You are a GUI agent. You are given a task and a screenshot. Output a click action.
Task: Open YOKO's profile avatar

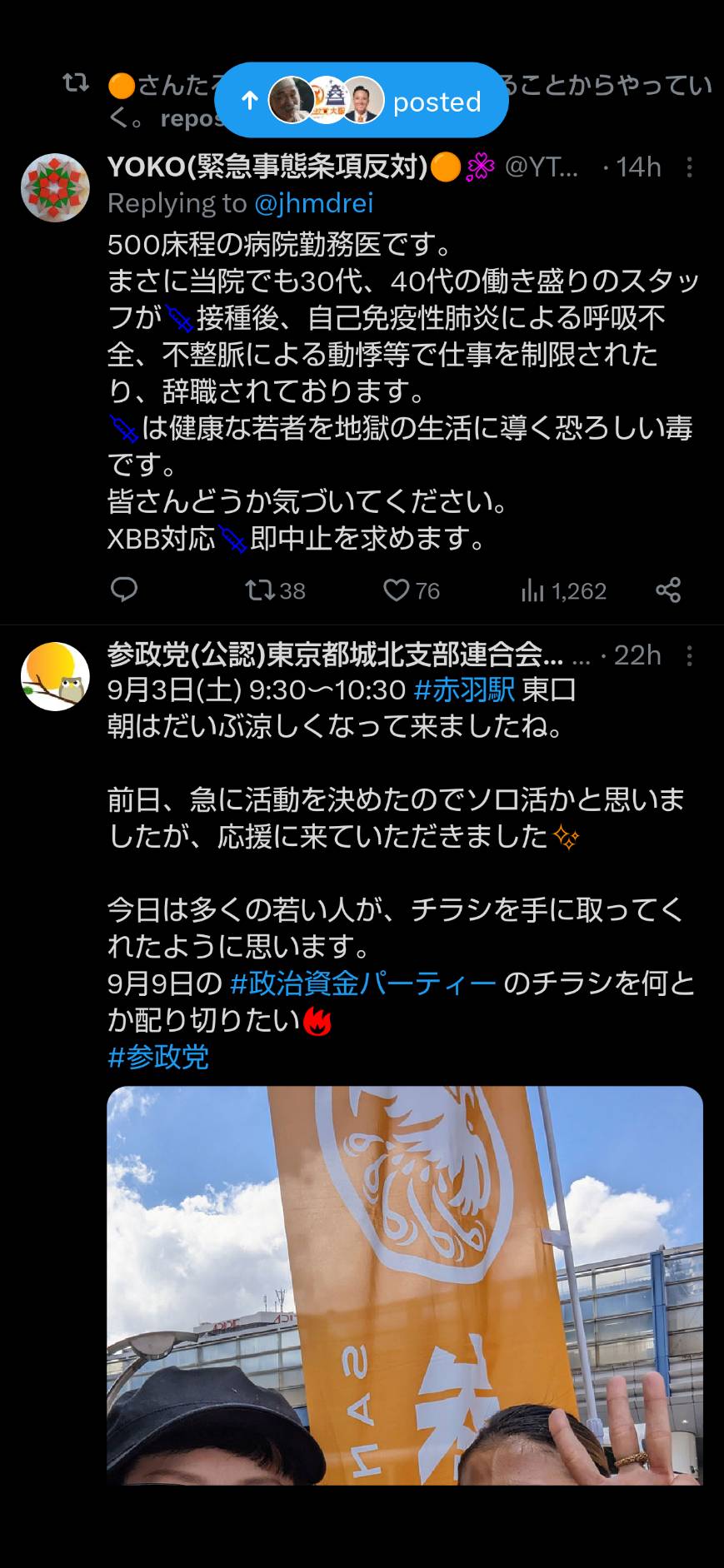[55, 187]
